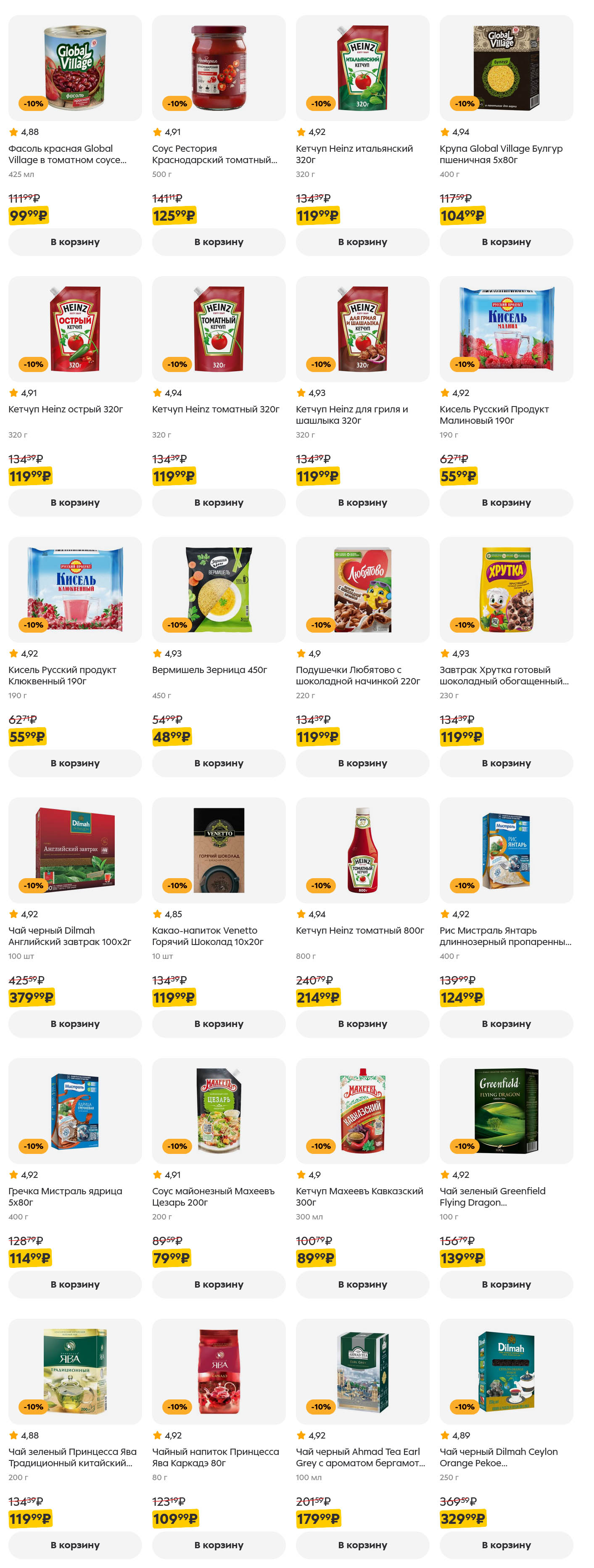Open Dilmah Английский завтрак tea tile
594x1568 pixels.
[75, 850]
